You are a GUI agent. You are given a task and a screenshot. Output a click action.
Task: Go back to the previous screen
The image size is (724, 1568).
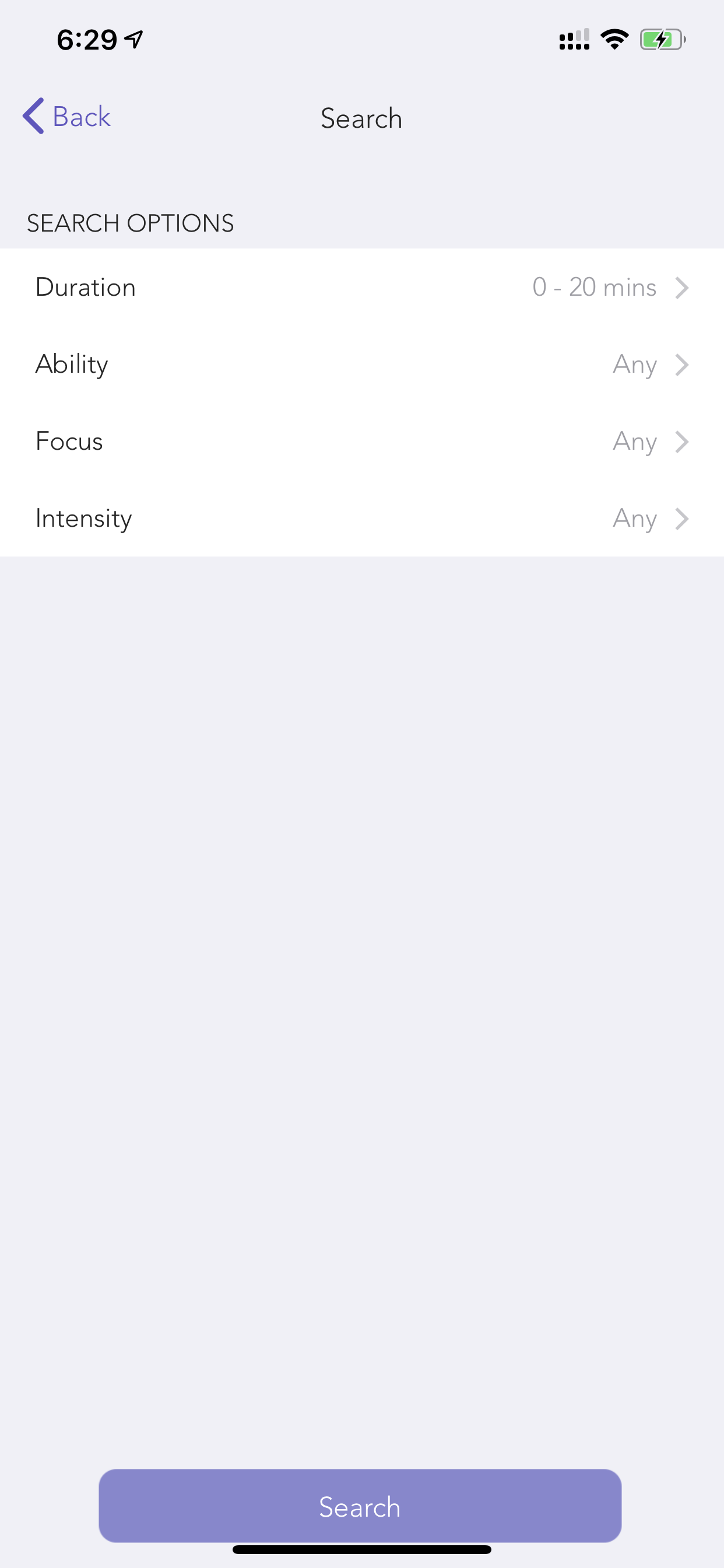click(x=67, y=116)
